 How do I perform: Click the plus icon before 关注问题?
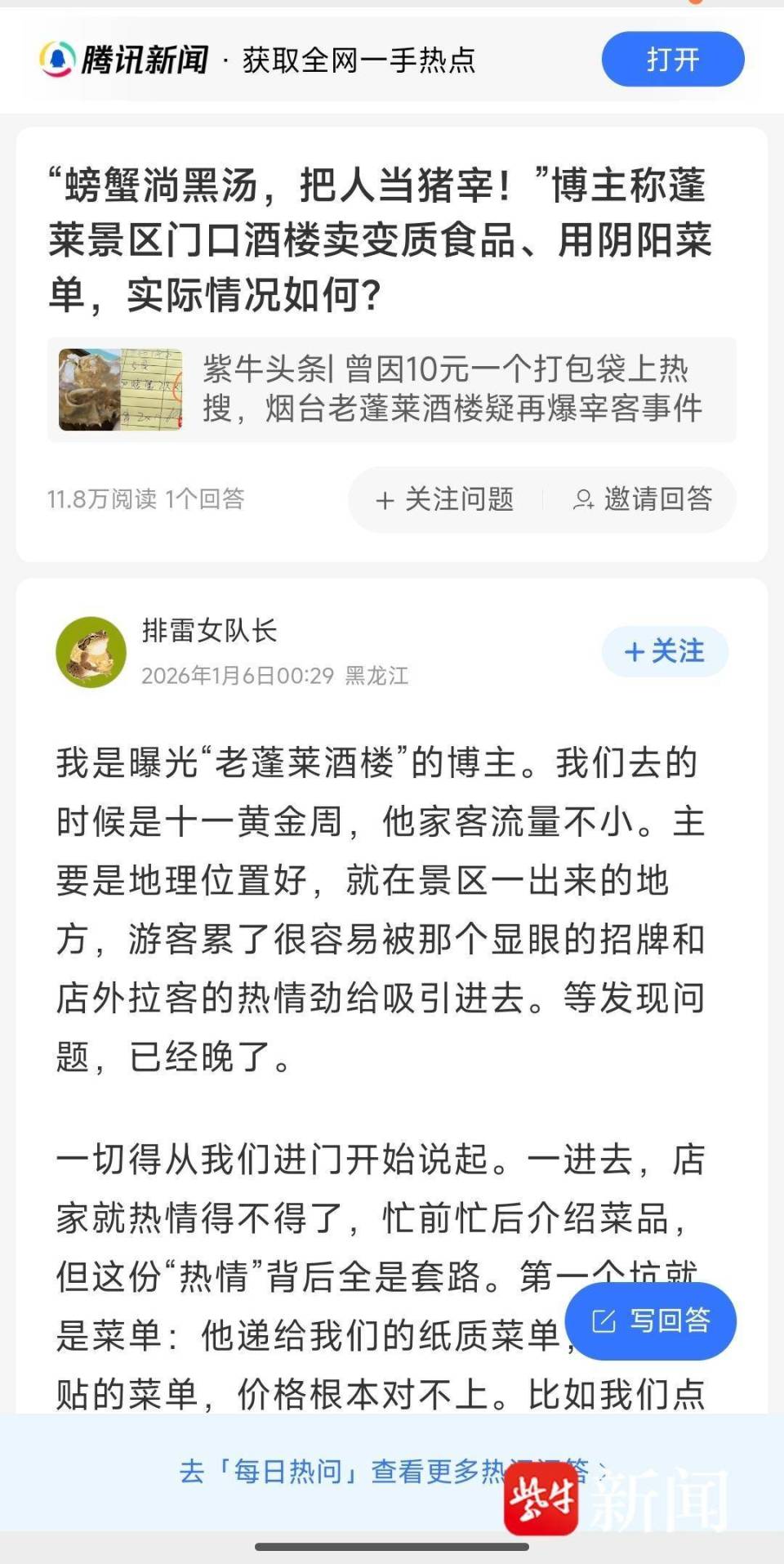pos(384,499)
